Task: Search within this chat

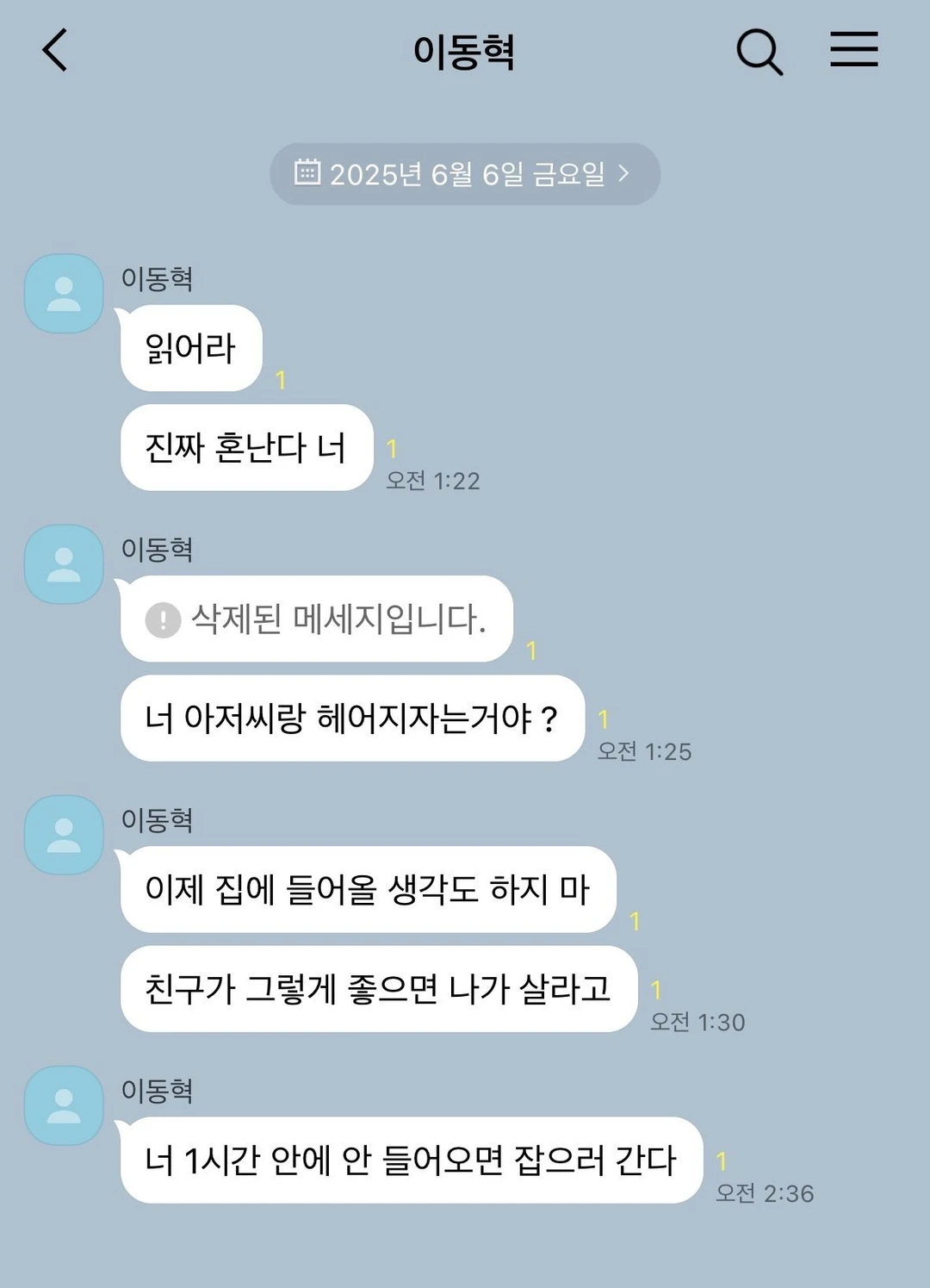Action: 759,52
